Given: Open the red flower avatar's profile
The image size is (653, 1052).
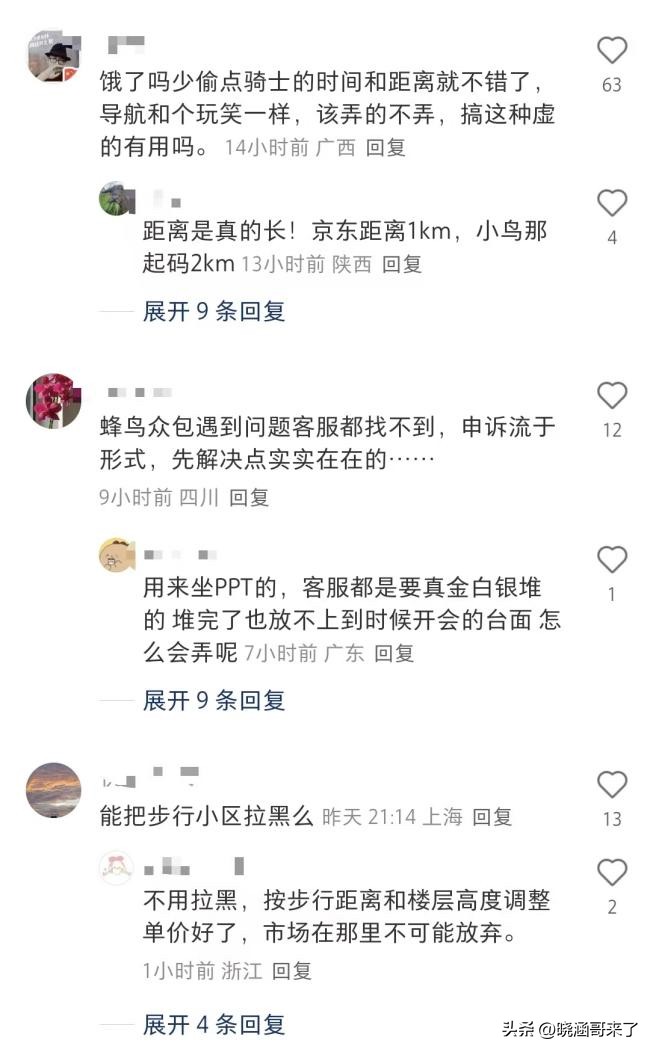Looking at the screenshot, I should click(x=53, y=401).
